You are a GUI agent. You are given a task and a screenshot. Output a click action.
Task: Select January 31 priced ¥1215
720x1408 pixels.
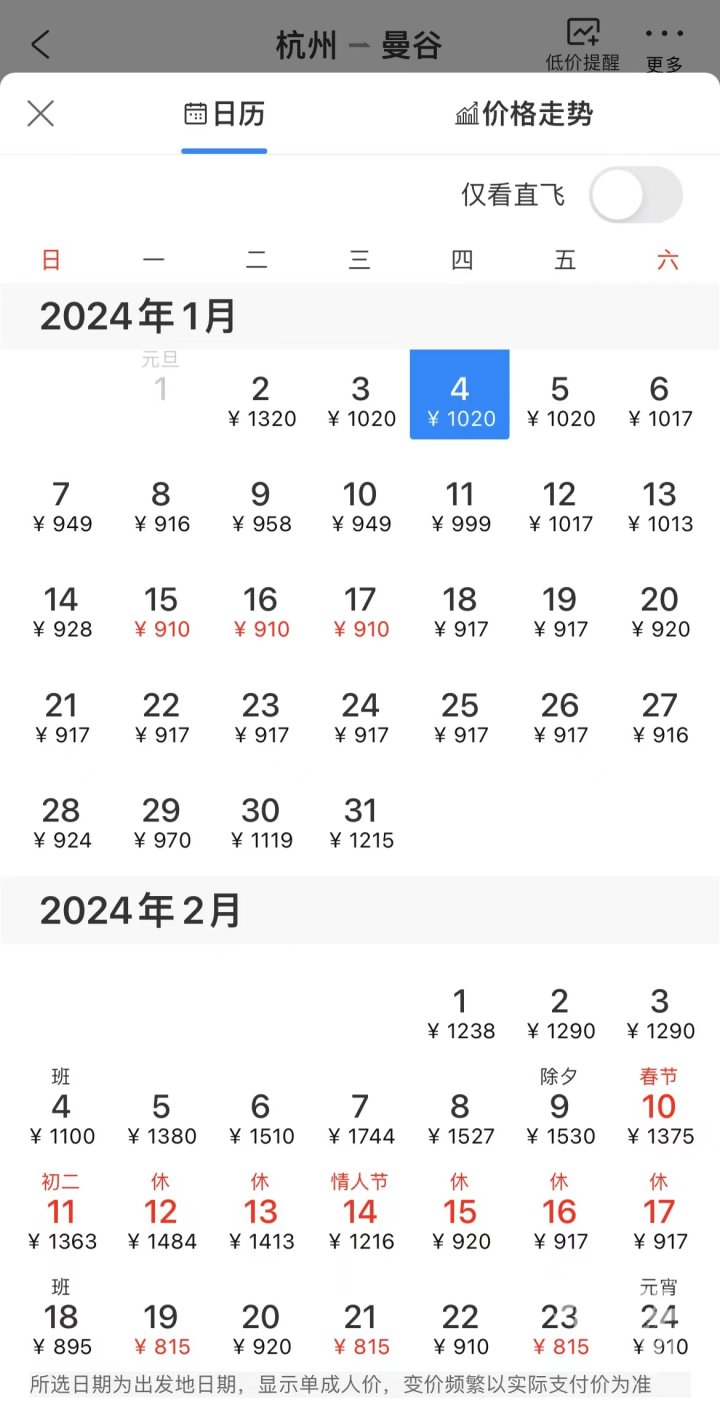360,824
